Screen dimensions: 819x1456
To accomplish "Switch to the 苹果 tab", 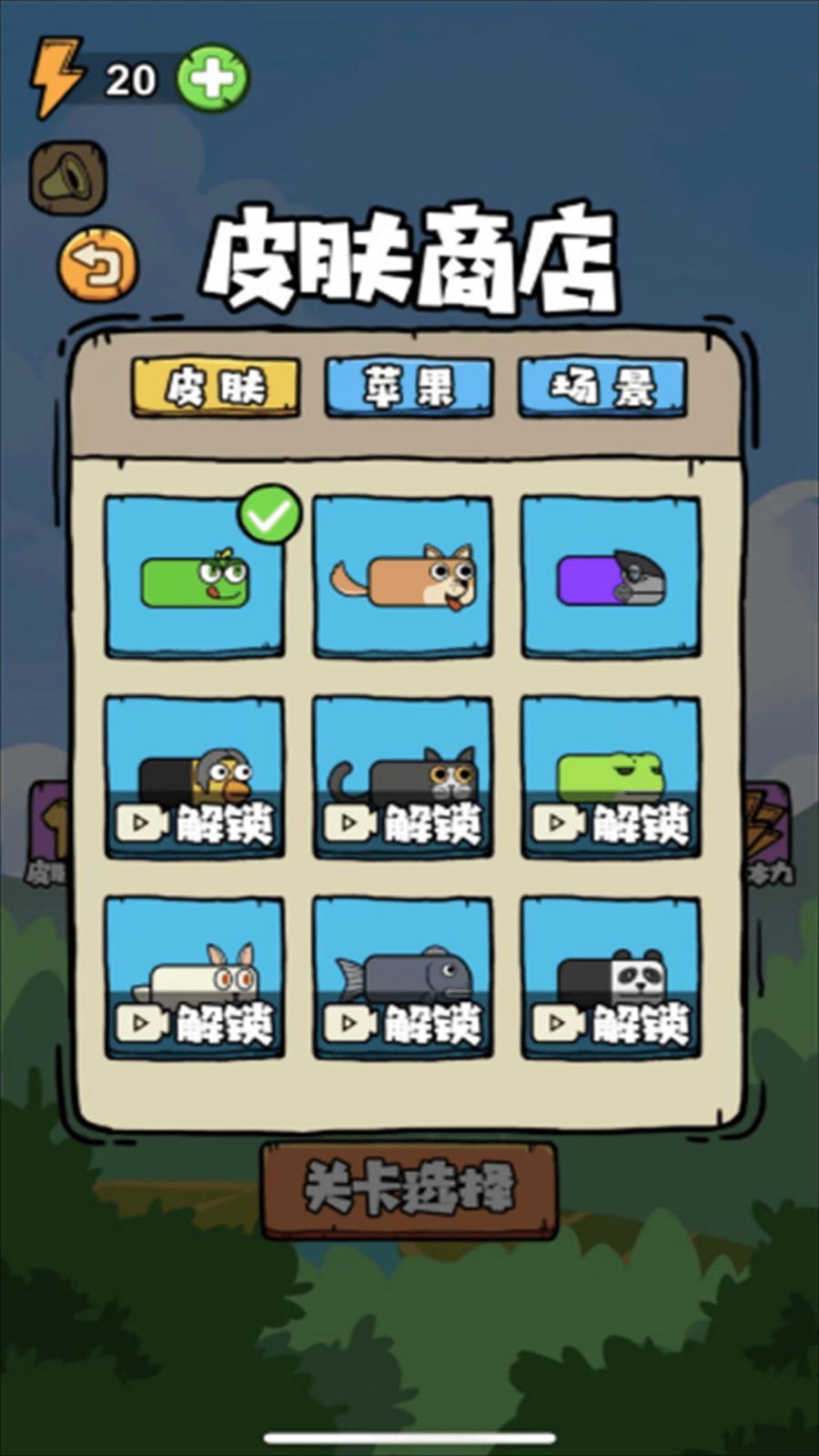I will coord(409,388).
